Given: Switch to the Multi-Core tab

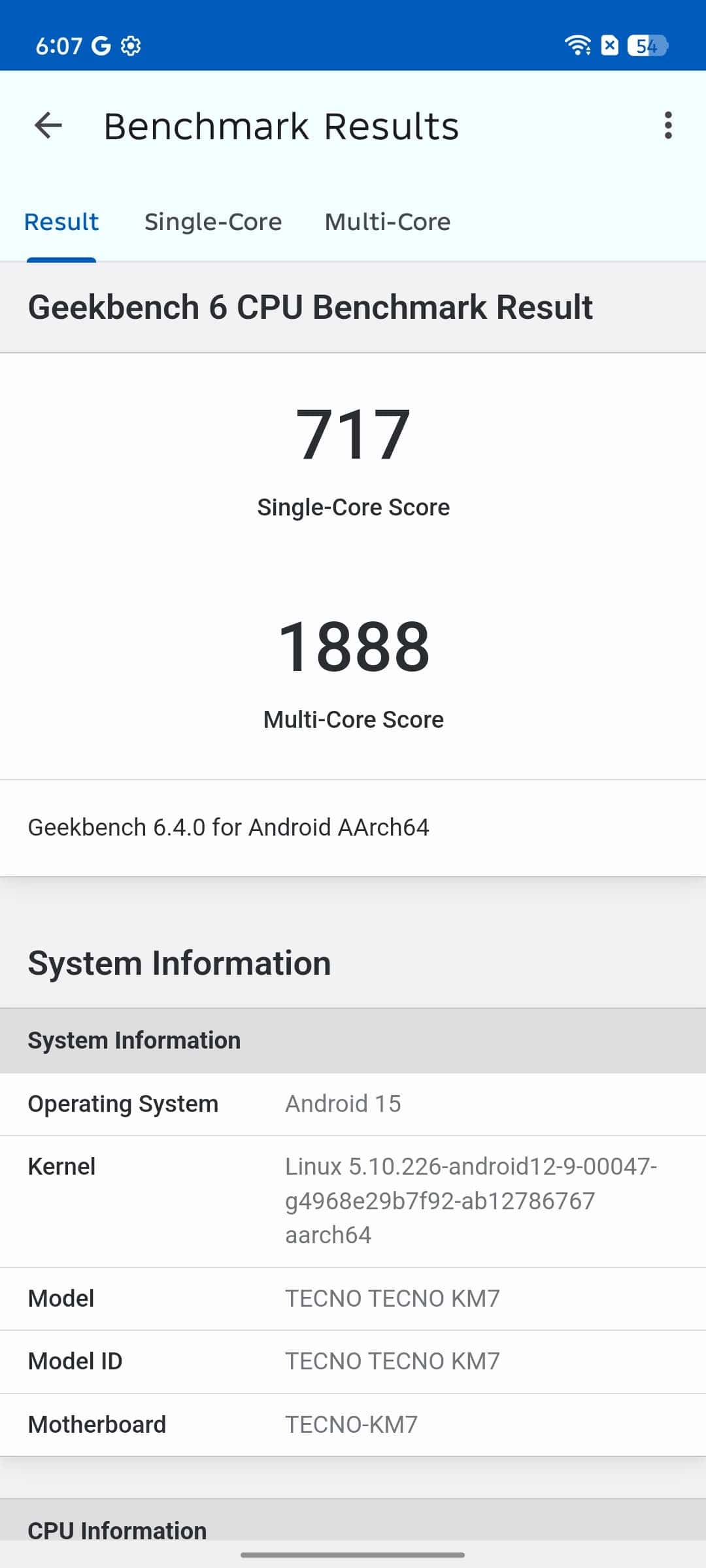Looking at the screenshot, I should (x=388, y=222).
